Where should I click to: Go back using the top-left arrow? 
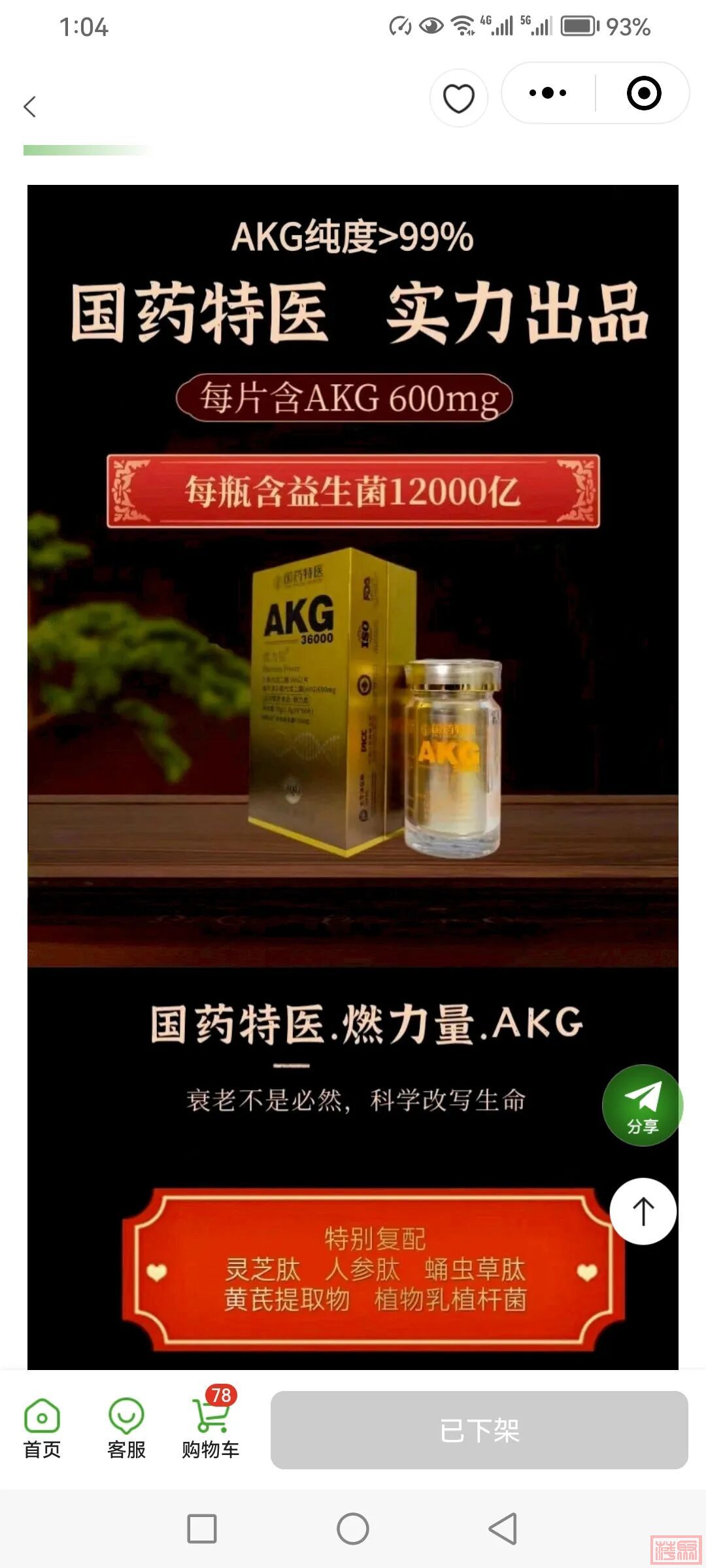30,106
